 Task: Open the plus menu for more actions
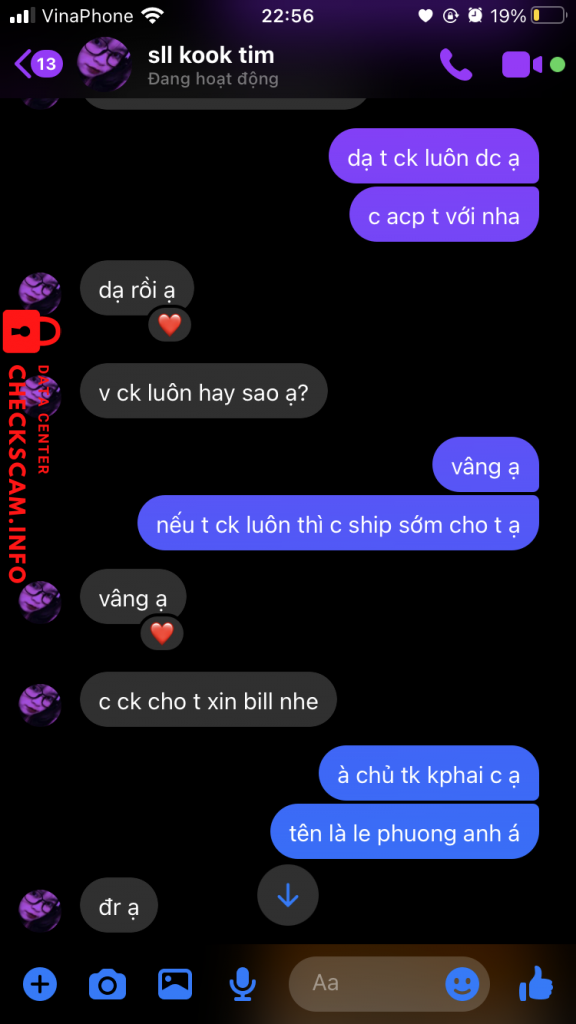point(40,983)
